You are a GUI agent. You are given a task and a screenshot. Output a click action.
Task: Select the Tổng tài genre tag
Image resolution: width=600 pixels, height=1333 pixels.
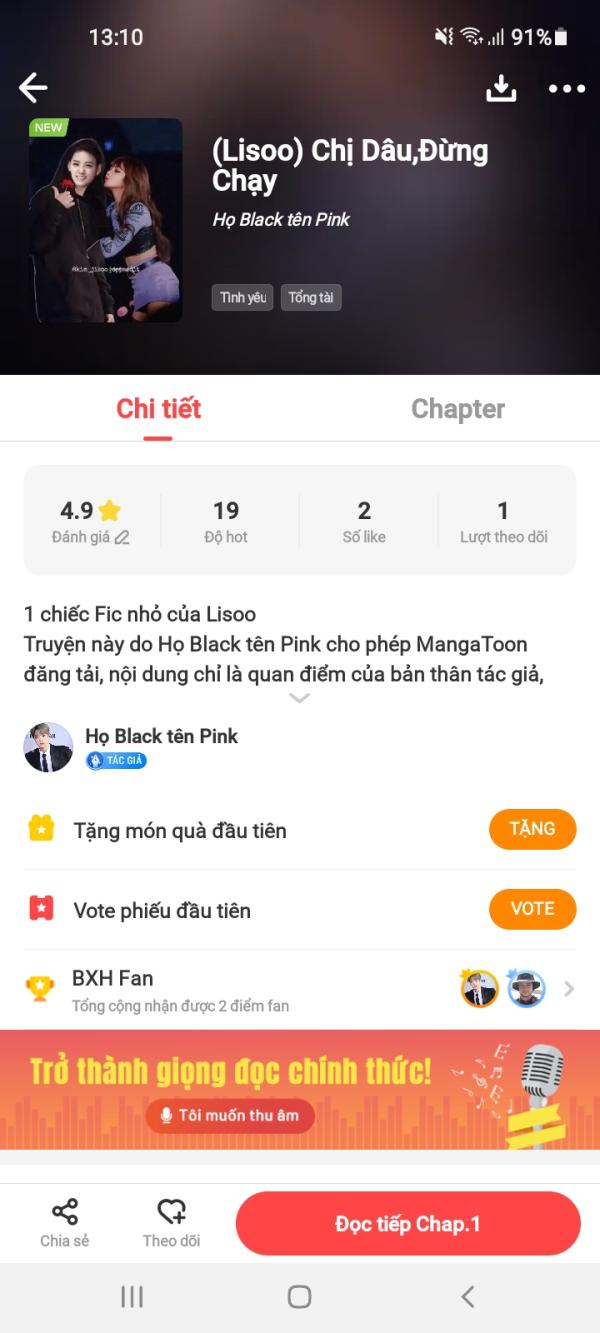(x=311, y=298)
